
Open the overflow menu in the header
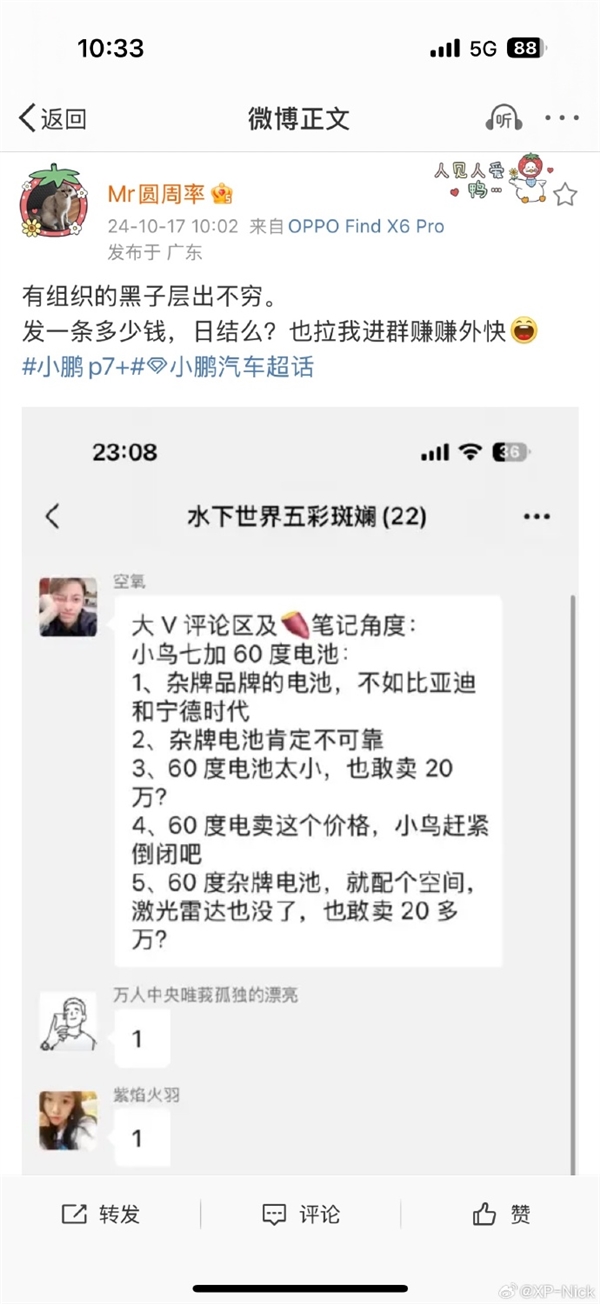pos(561,118)
